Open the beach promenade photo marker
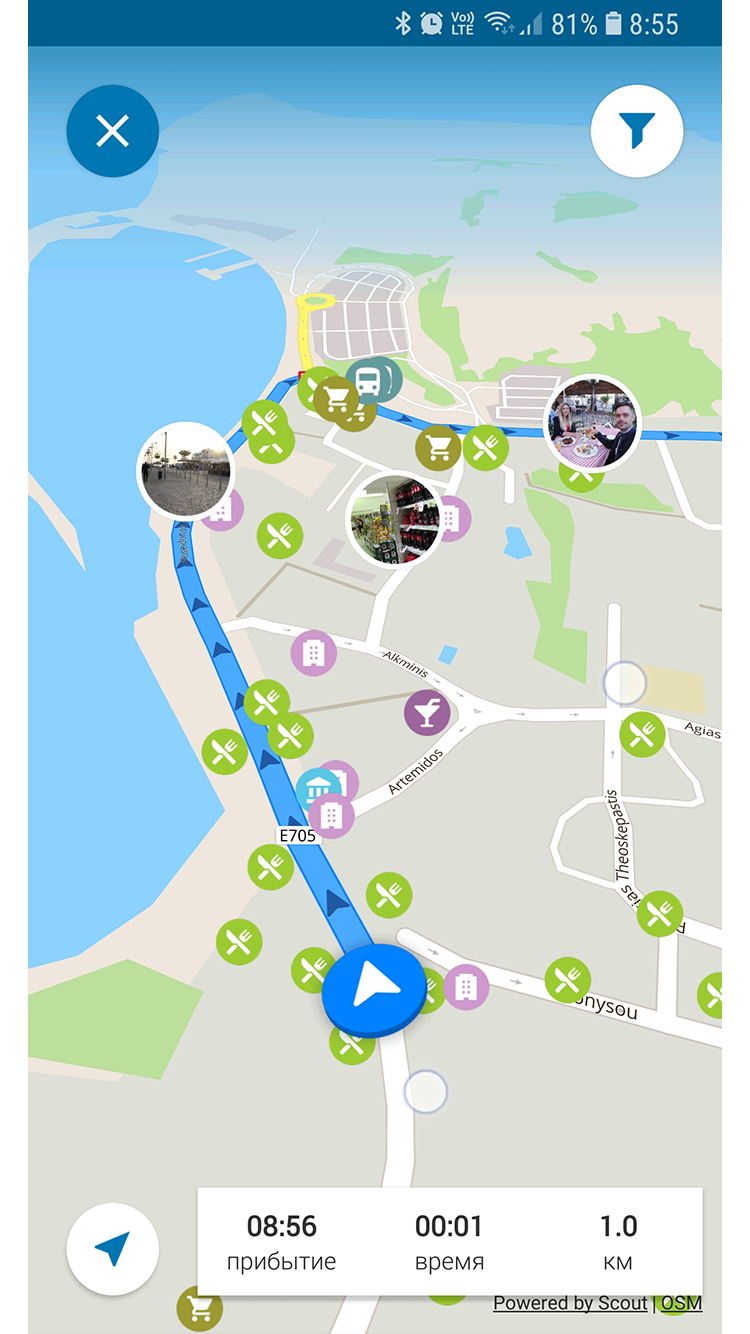 coord(184,471)
